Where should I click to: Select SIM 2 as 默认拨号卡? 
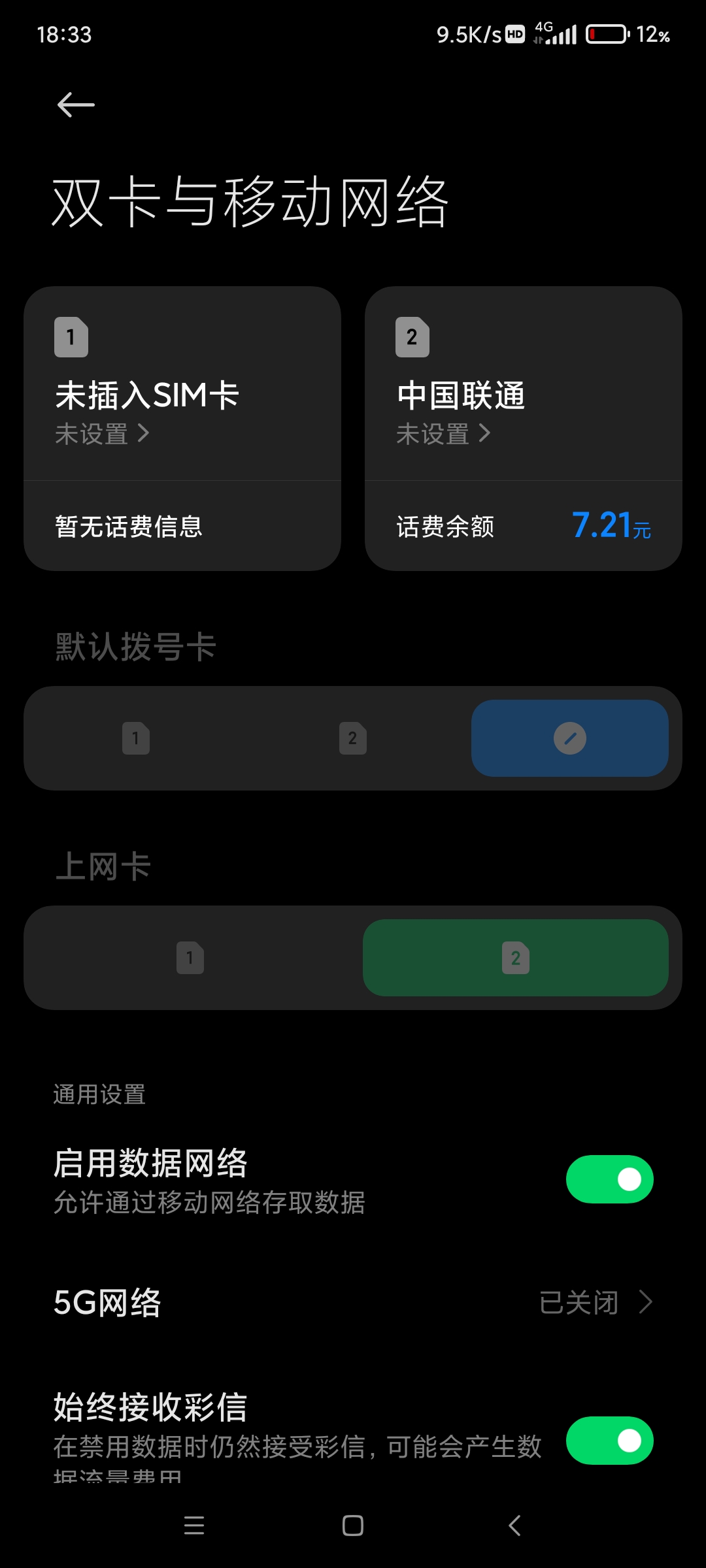[x=353, y=738]
